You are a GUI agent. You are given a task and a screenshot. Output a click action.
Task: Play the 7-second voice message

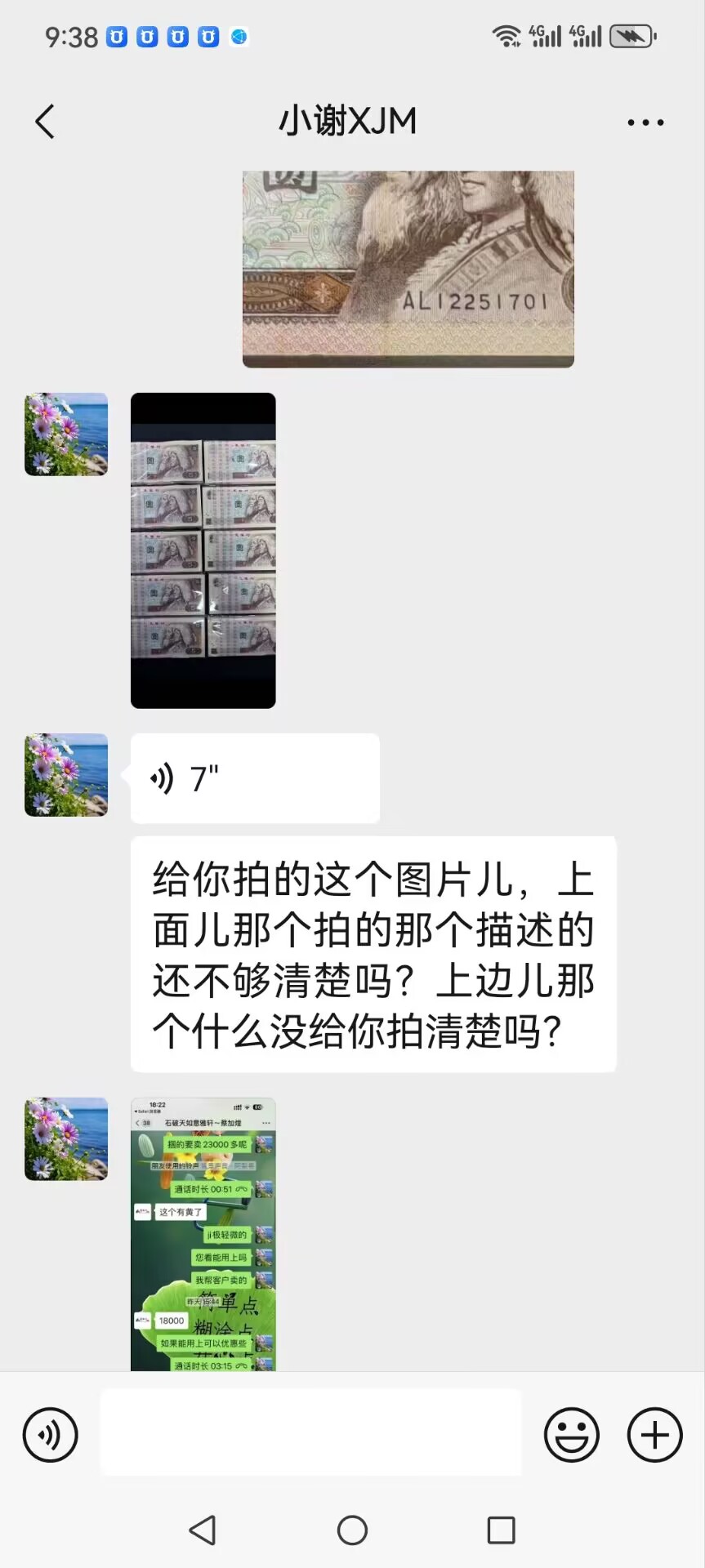pyautogui.click(x=255, y=778)
